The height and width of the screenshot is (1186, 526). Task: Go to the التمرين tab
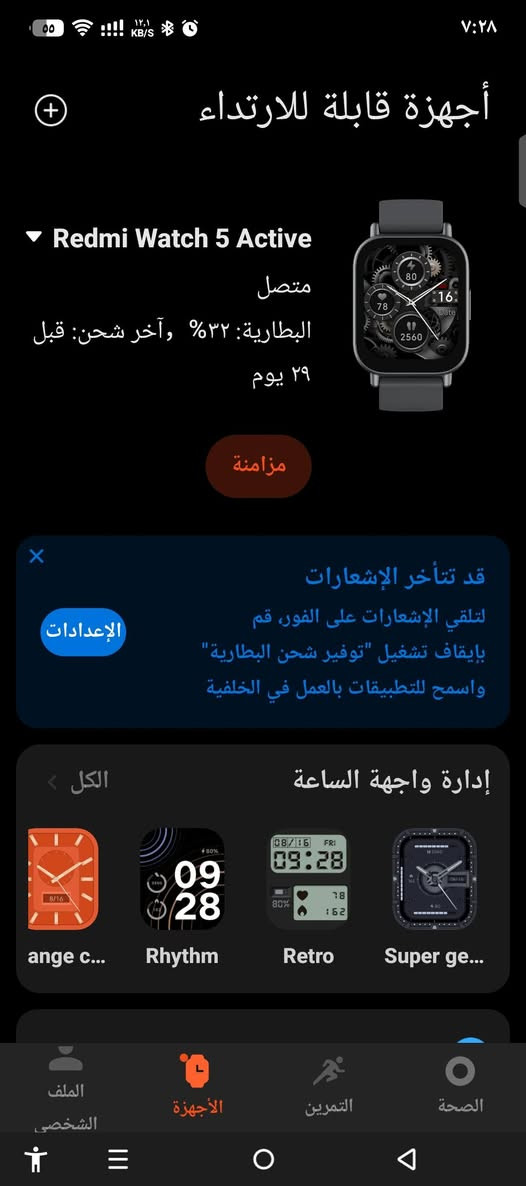click(328, 1086)
